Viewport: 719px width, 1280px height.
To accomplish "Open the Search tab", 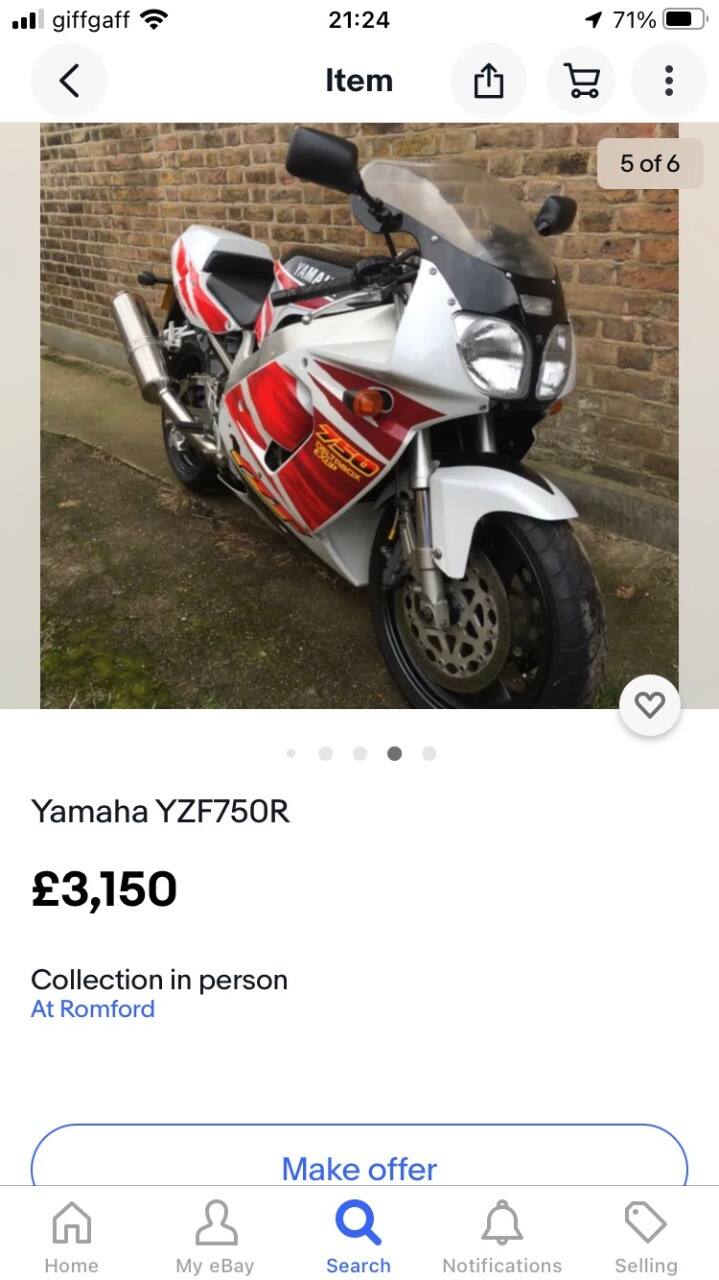I will click(358, 1238).
